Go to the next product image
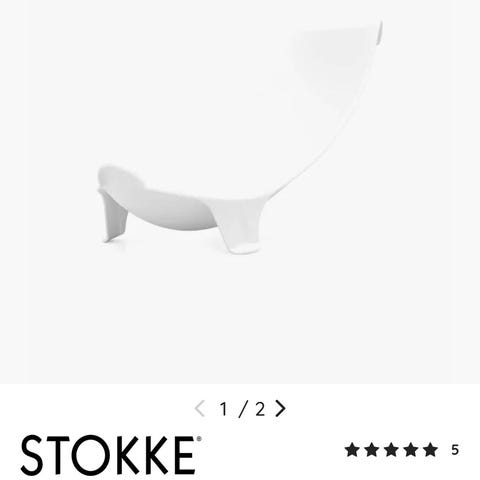This screenshot has width=480, height=480. click(280, 408)
